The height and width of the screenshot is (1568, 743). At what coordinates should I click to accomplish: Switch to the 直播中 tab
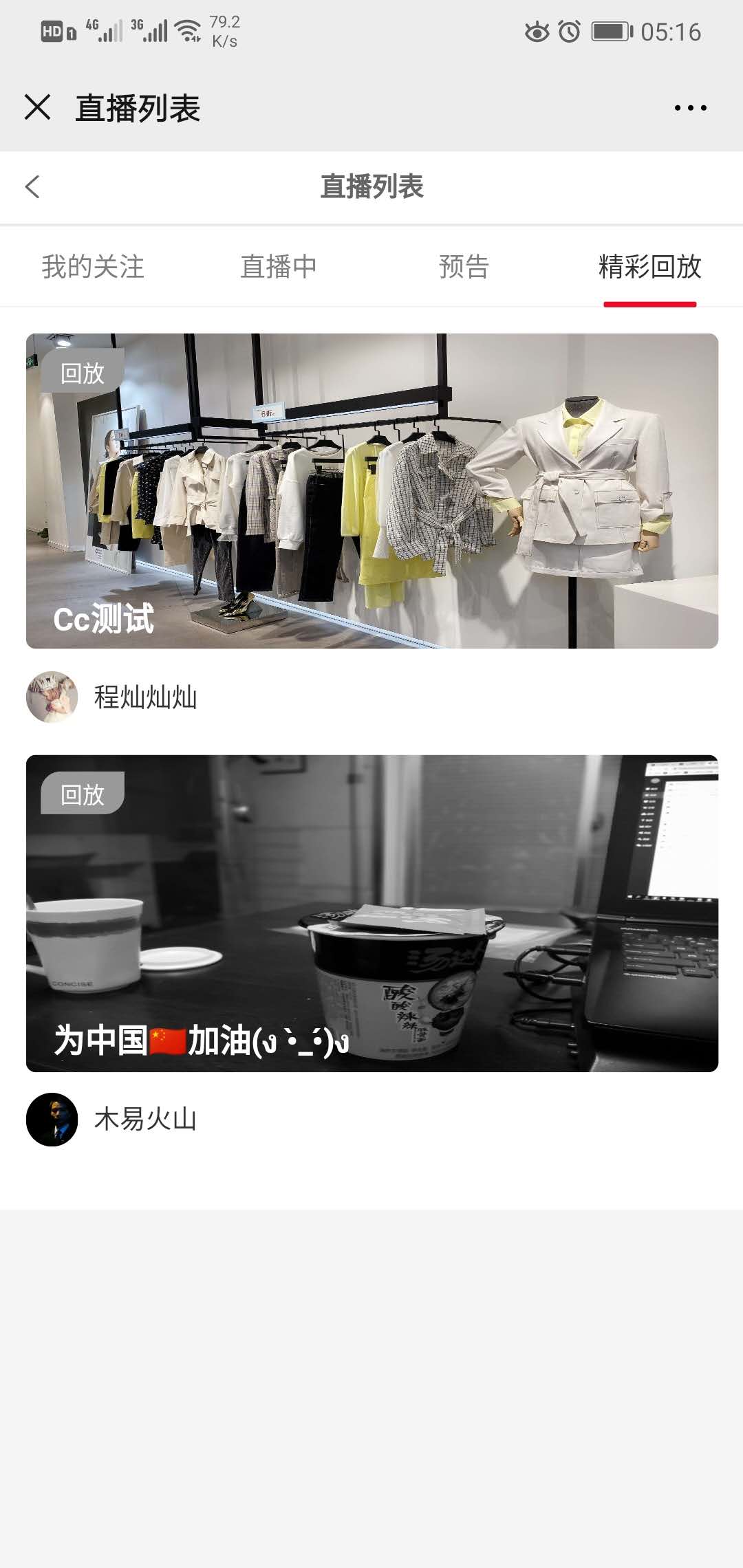pyautogui.click(x=278, y=267)
